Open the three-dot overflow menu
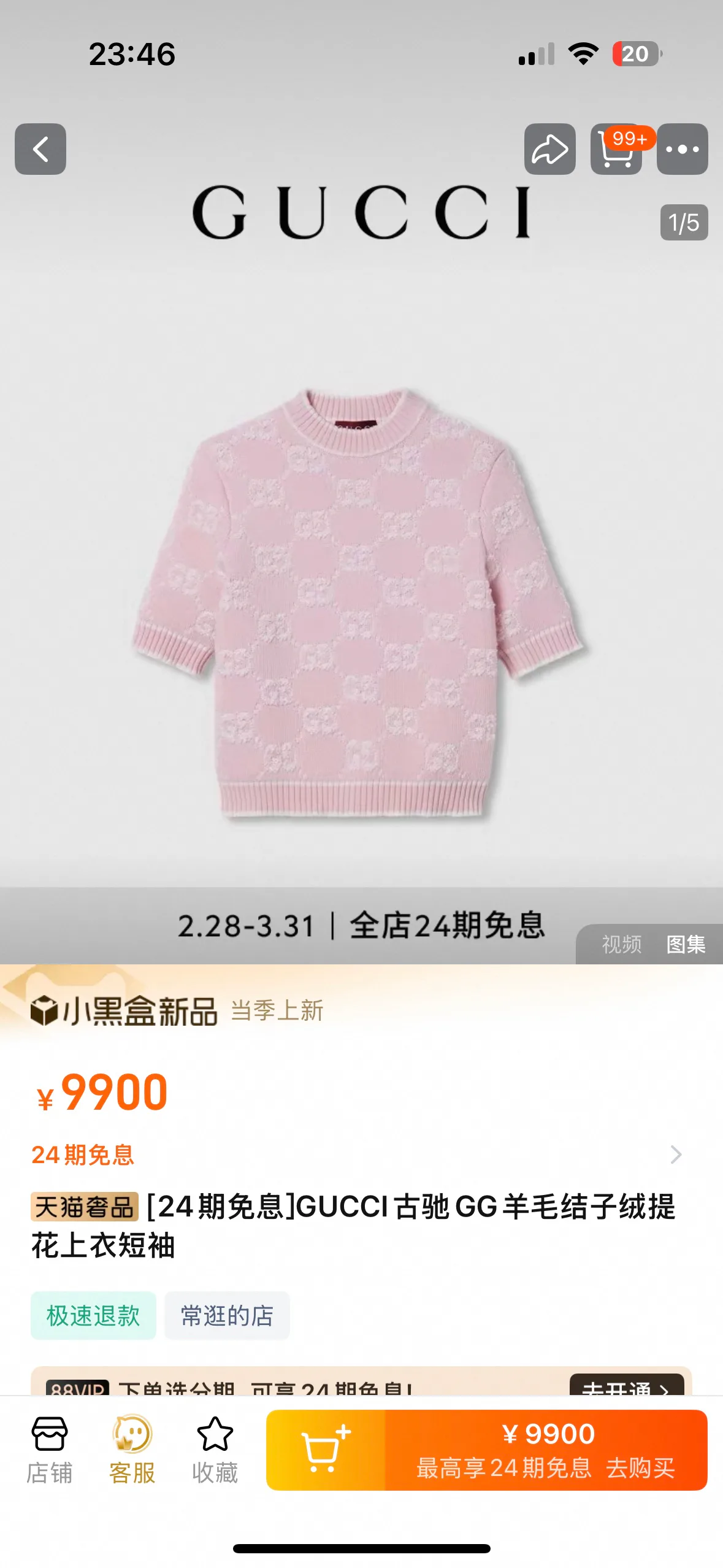Screen dimensions: 723x1568 (682, 149)
